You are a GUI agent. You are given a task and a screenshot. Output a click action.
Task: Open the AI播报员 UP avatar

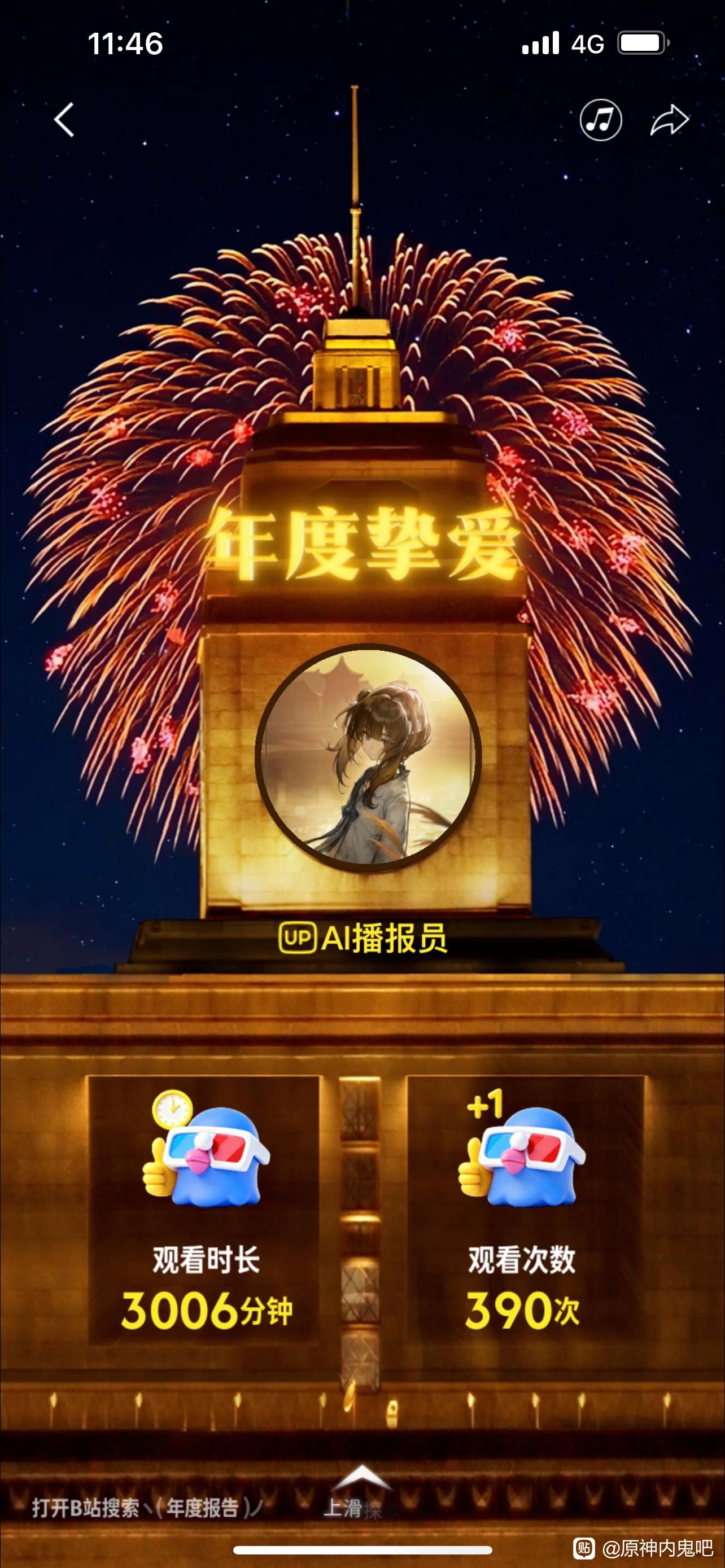coord(368,756)
